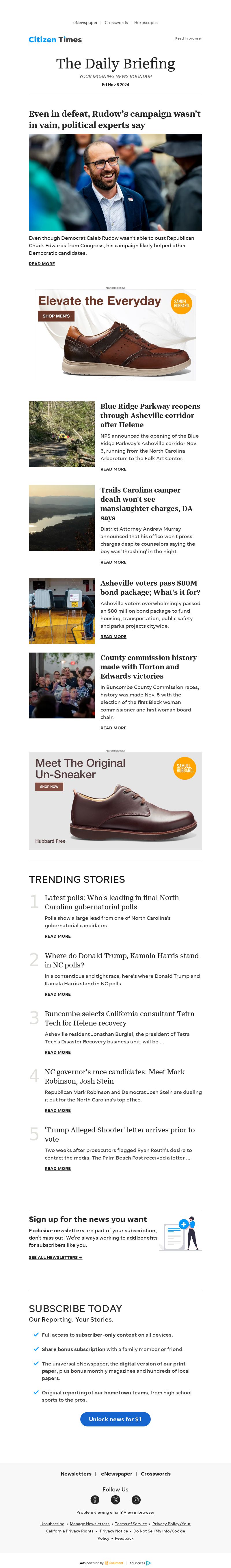The width and height of the screenshot is (231, 1568).
Task: Tap Shop Now in Un-Sneaker ad
Action: [49, 786]
